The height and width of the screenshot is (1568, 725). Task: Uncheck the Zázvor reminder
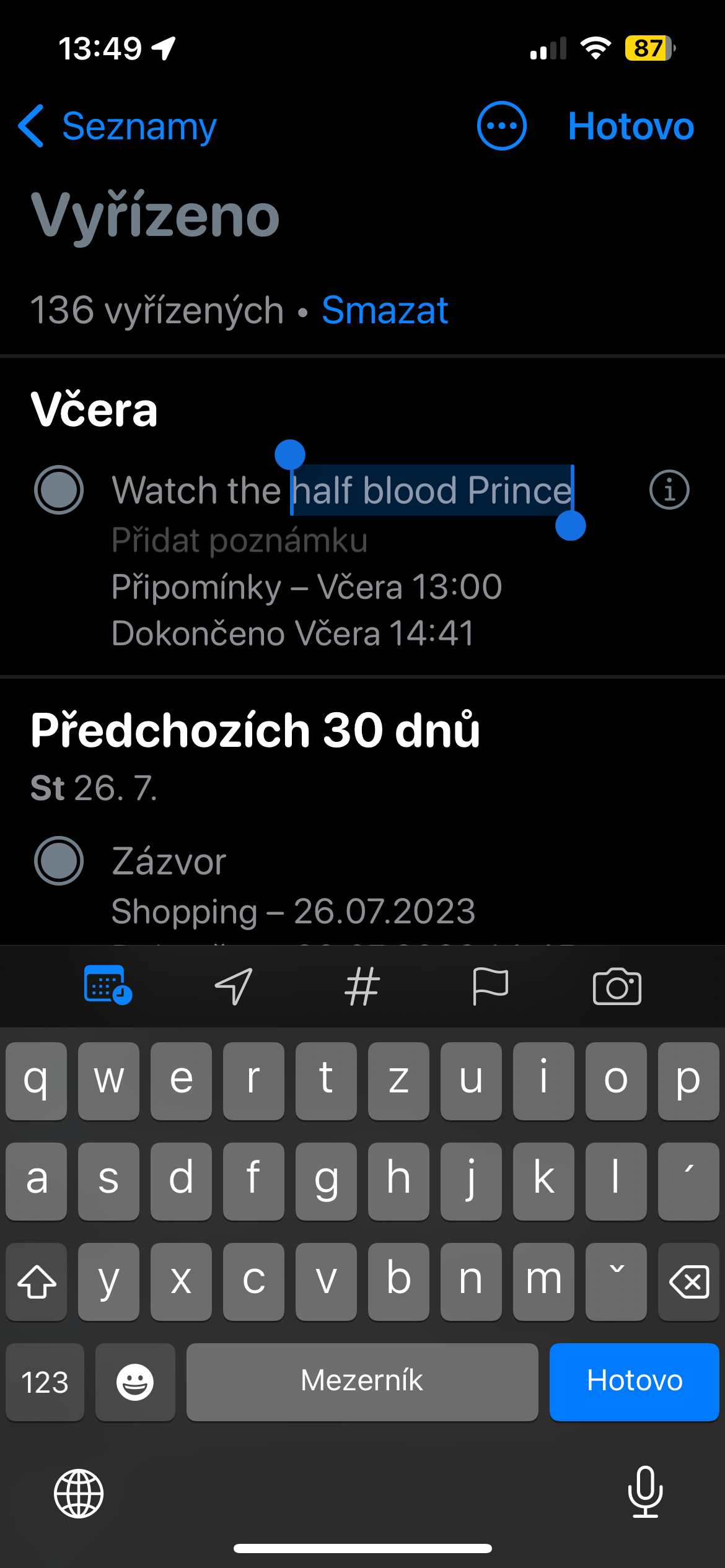59,861
